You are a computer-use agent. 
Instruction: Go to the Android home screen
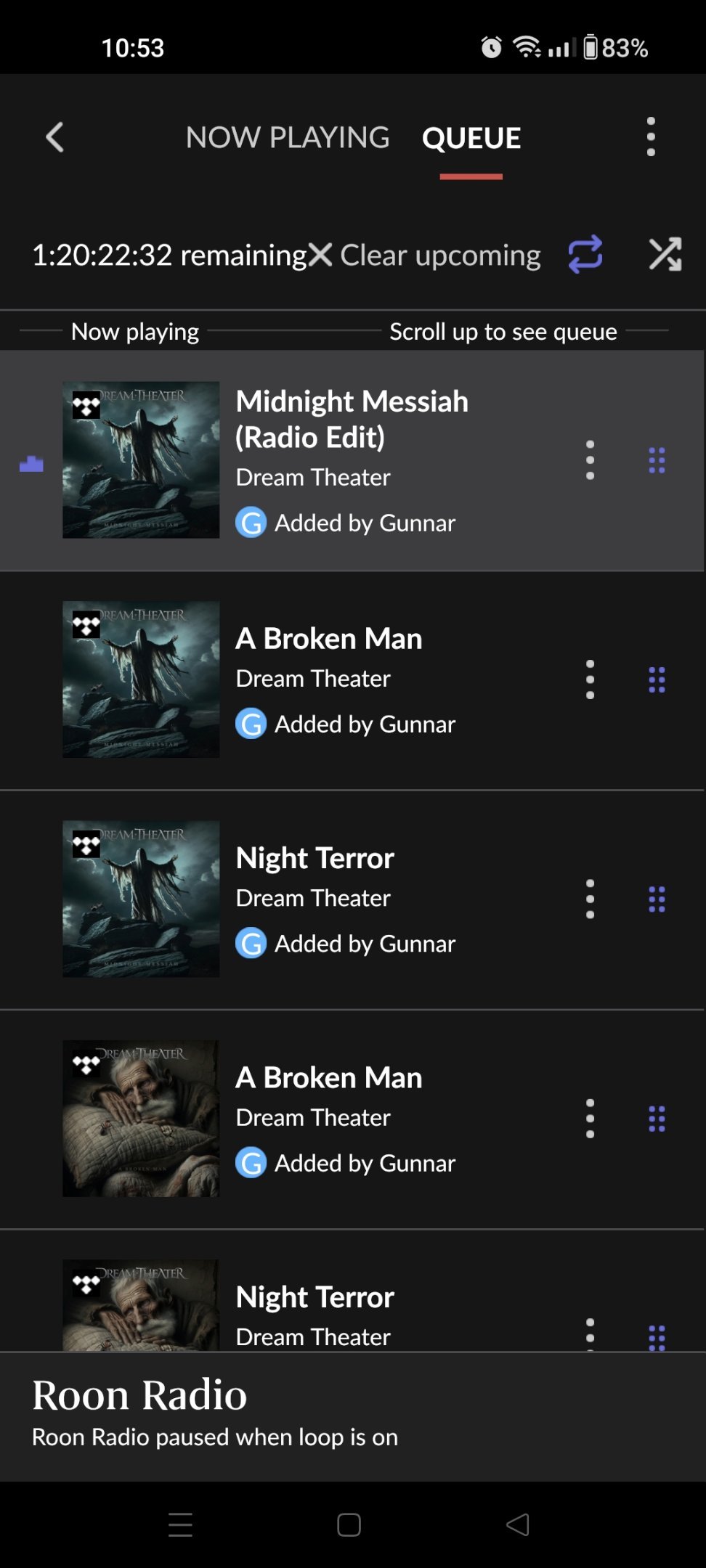tap(349, 1524)
